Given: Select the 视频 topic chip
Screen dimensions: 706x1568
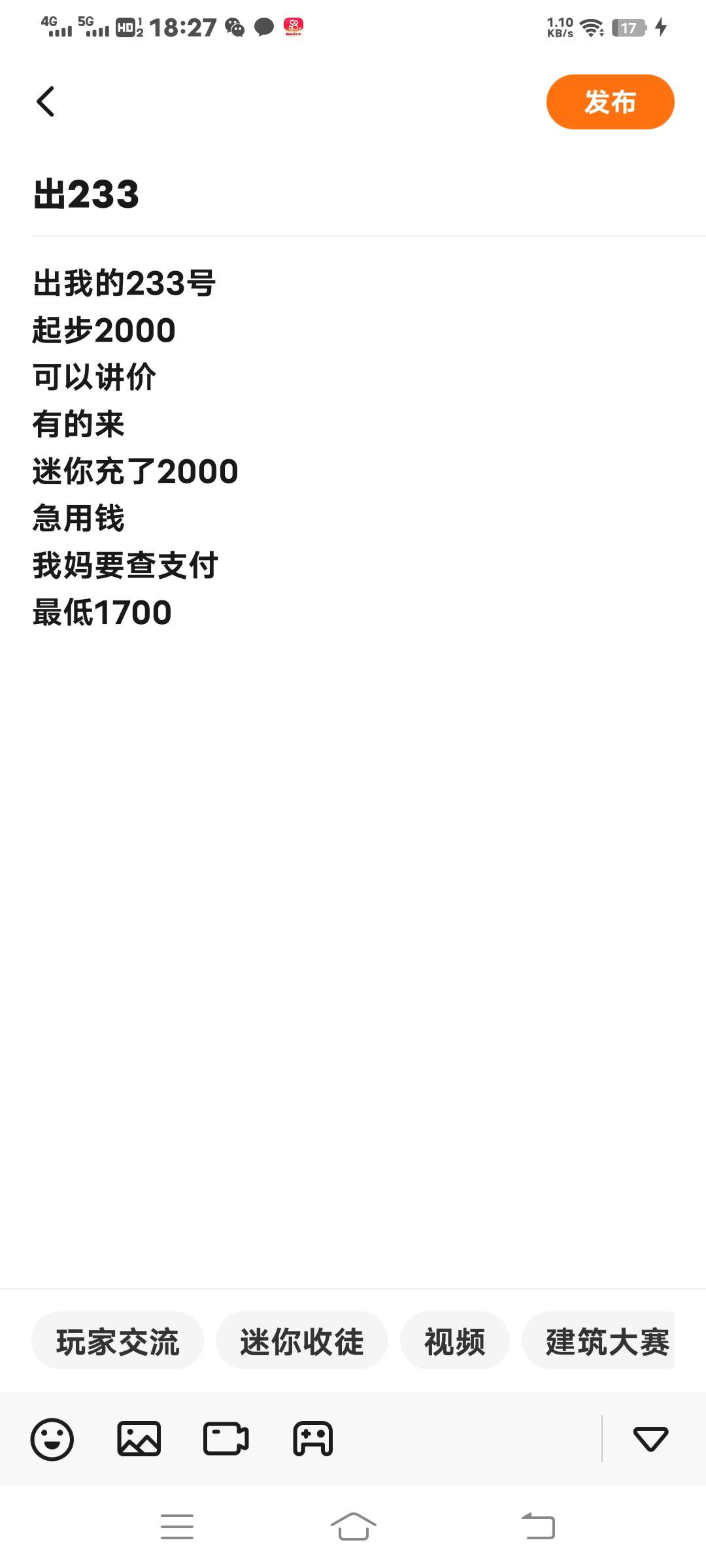Looking at the screenshot, I should pos(455,1343).
